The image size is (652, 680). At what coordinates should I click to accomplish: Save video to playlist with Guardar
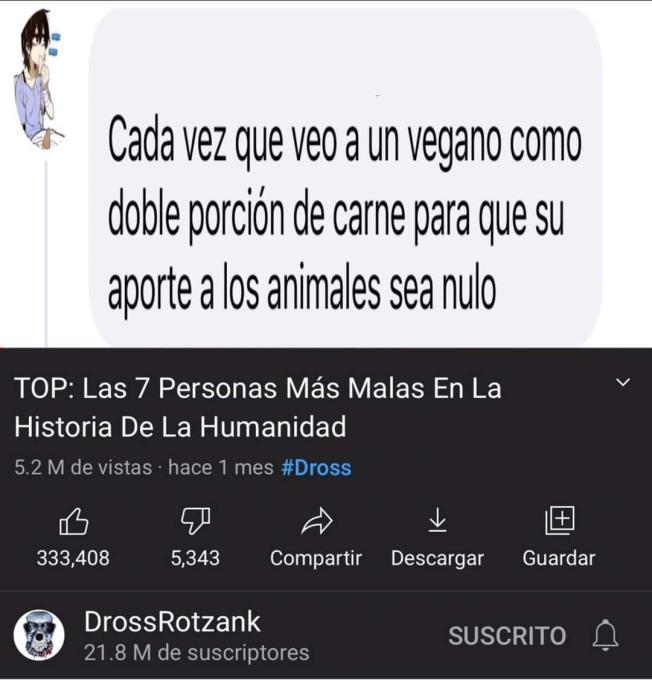559,522
